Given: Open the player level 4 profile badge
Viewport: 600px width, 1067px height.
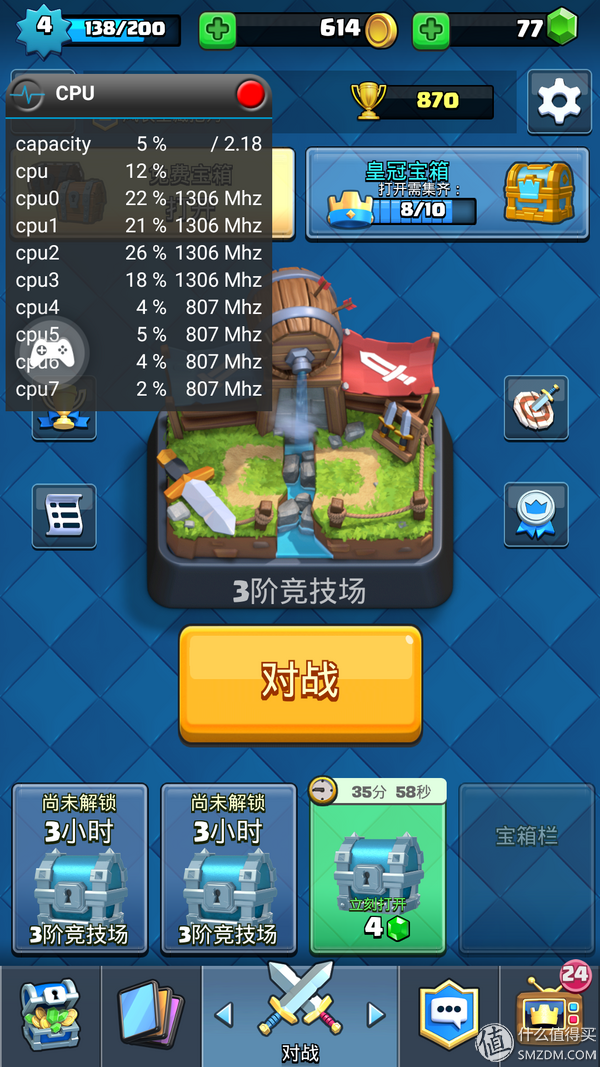Looking at the screenshot, I should point(44,26).
